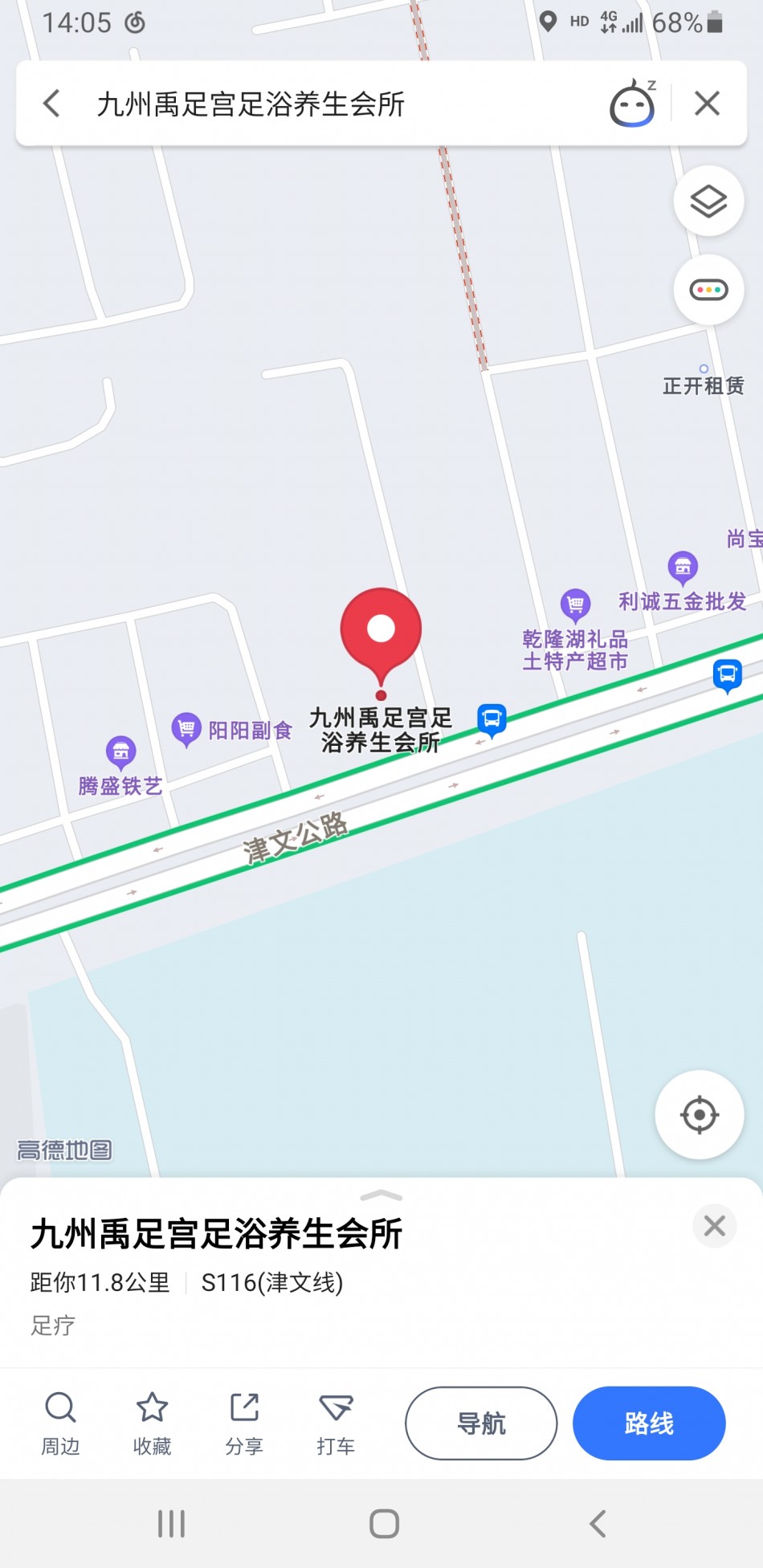Share this location via 分享

(244, 1423)
